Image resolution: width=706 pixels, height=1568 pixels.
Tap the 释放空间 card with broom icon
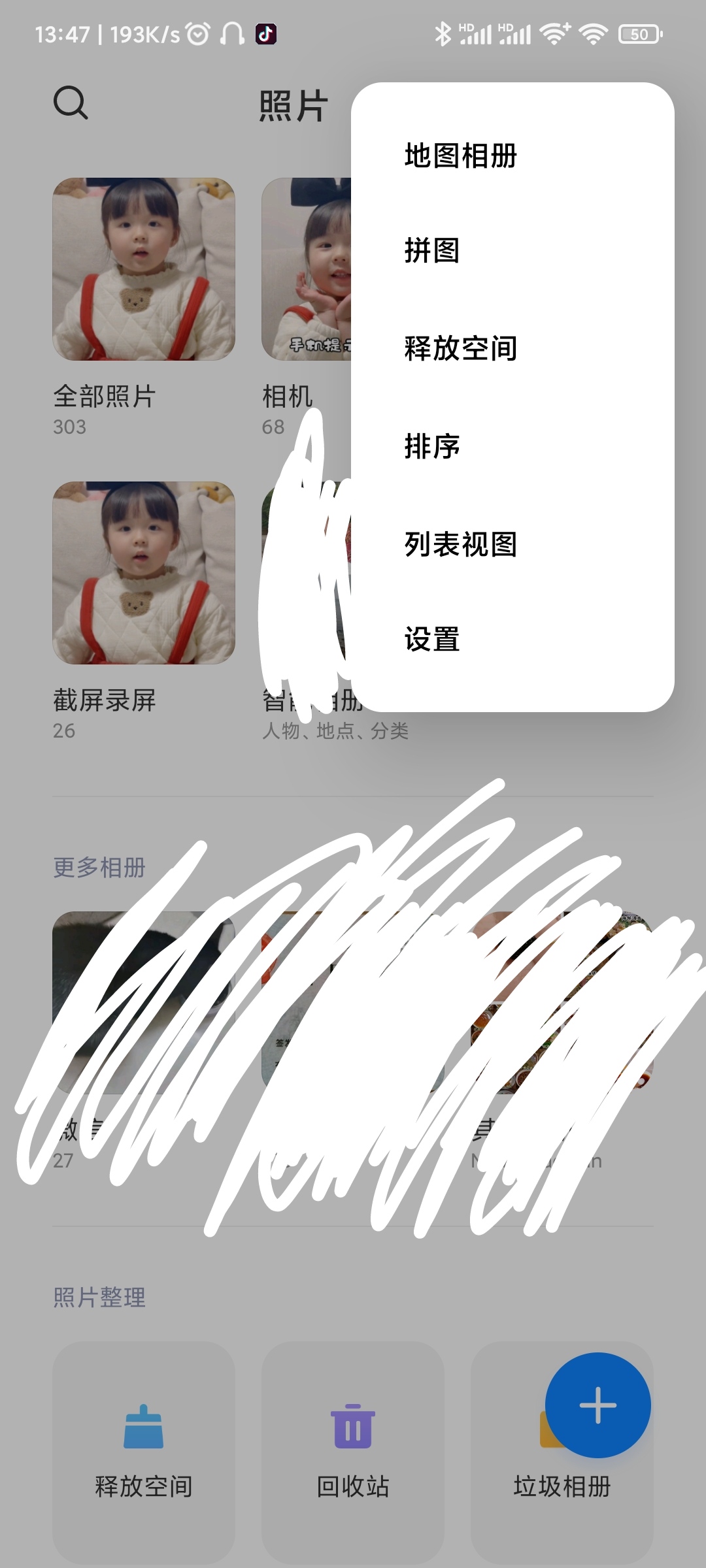144,1452
